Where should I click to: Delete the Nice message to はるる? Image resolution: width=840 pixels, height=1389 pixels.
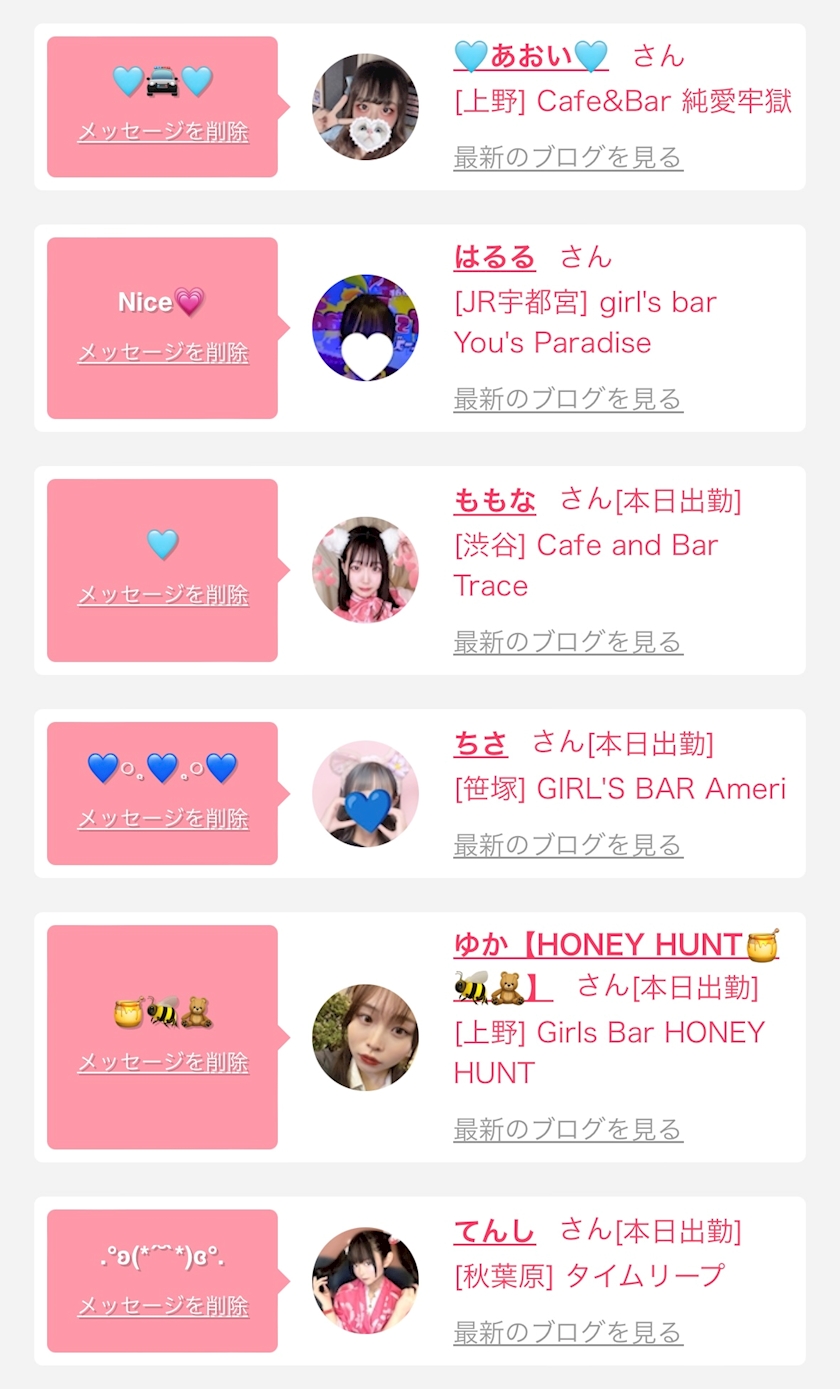tap(163, 353)
